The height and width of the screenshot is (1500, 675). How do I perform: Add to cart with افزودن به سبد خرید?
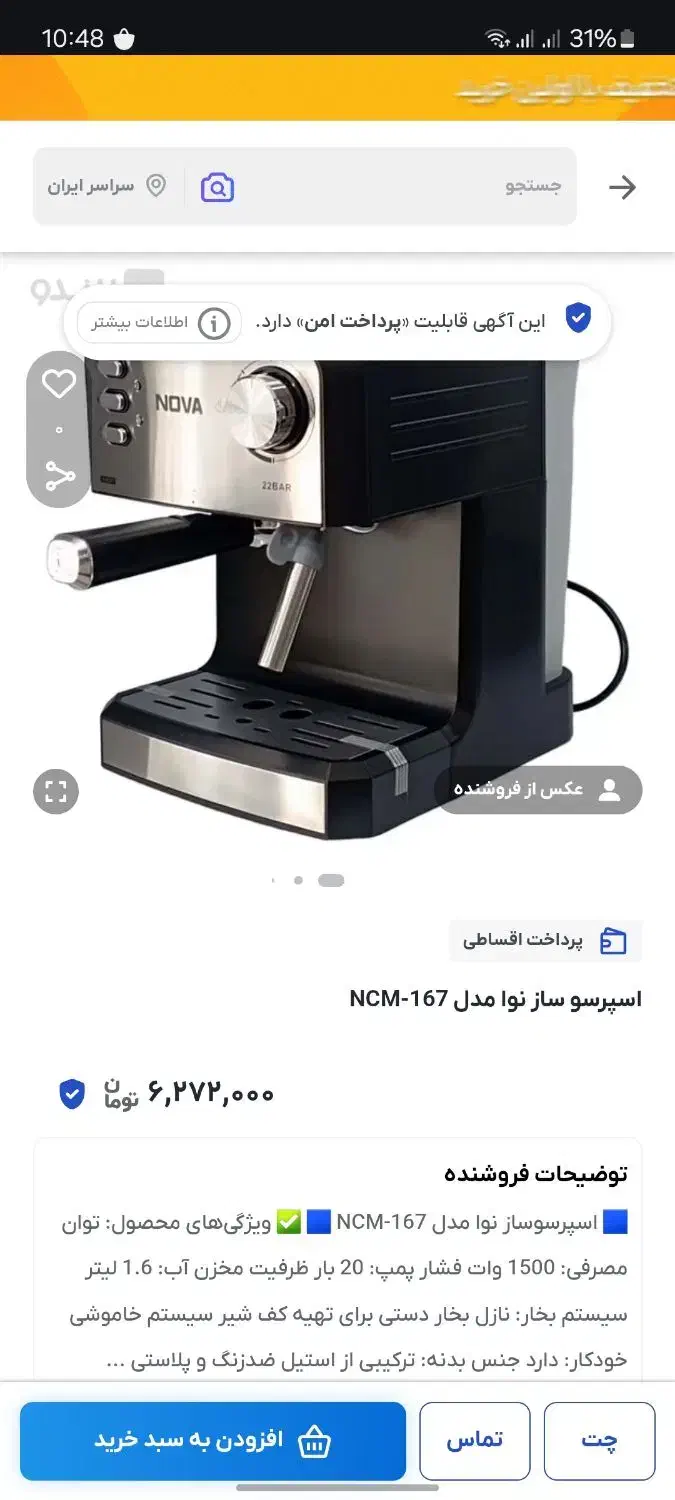(213, 1441)
